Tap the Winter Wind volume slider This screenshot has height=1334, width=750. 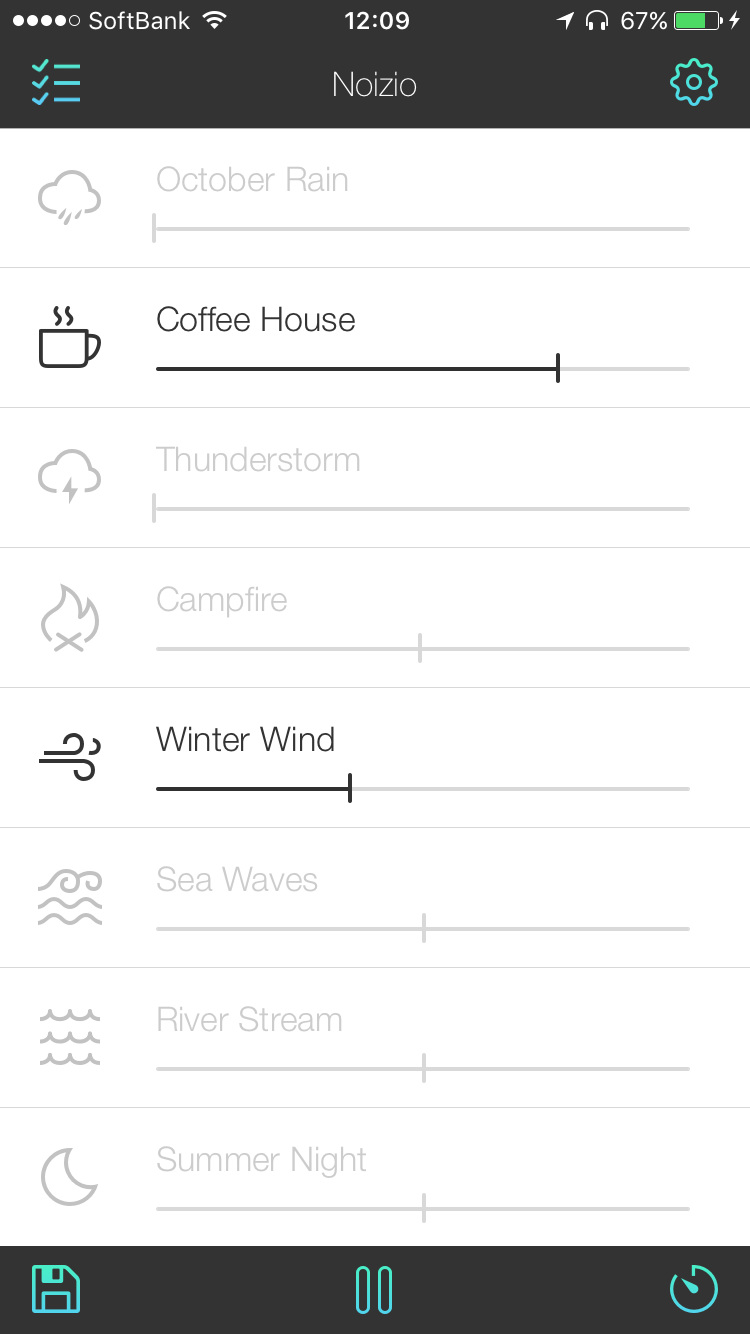click(x=423, y=789)
